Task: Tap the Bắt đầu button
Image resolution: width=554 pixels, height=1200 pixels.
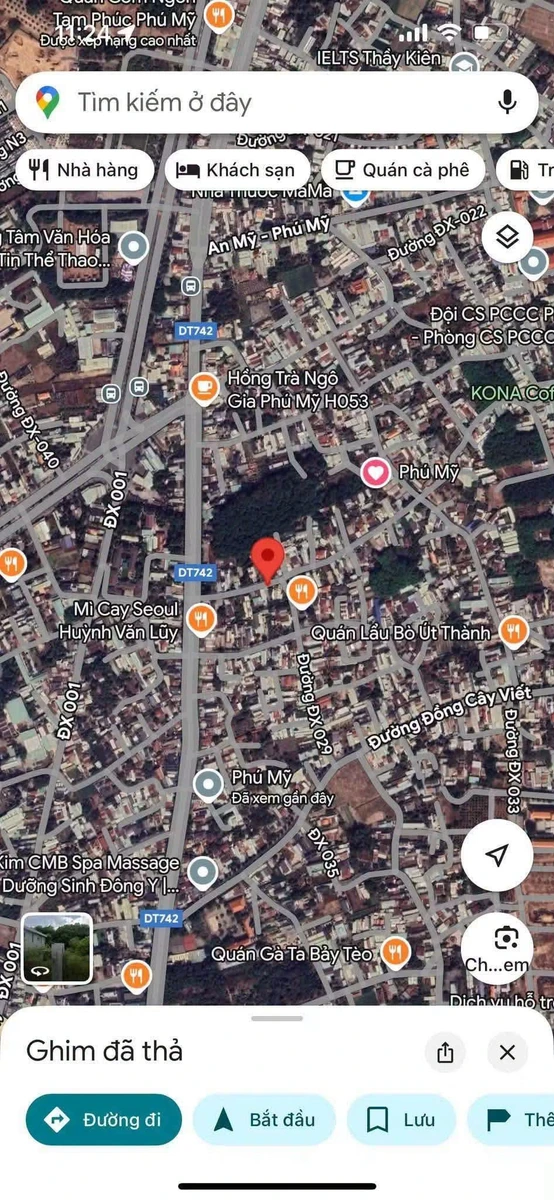Action: (x=264, y=1119)
